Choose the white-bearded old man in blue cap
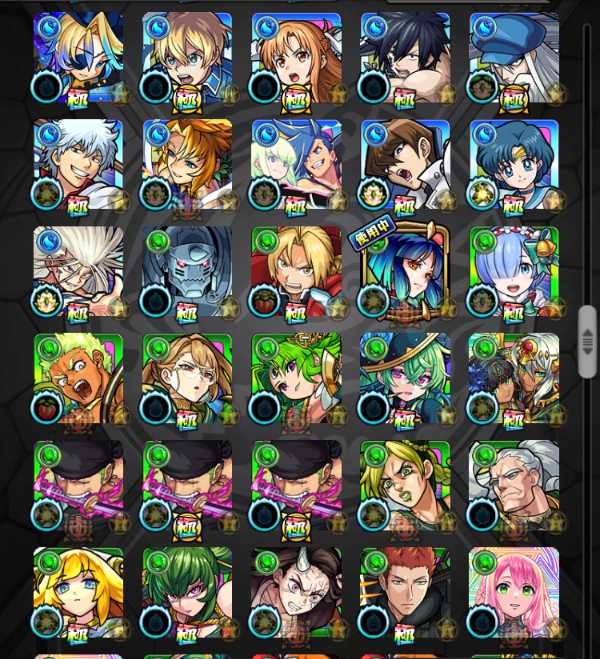Viewport: 600px width, 659px height. 514,58
